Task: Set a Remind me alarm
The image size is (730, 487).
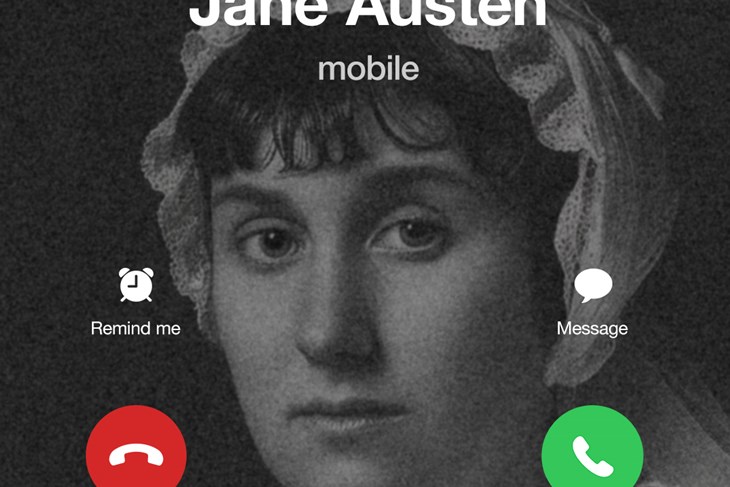Action: (136, 286)
